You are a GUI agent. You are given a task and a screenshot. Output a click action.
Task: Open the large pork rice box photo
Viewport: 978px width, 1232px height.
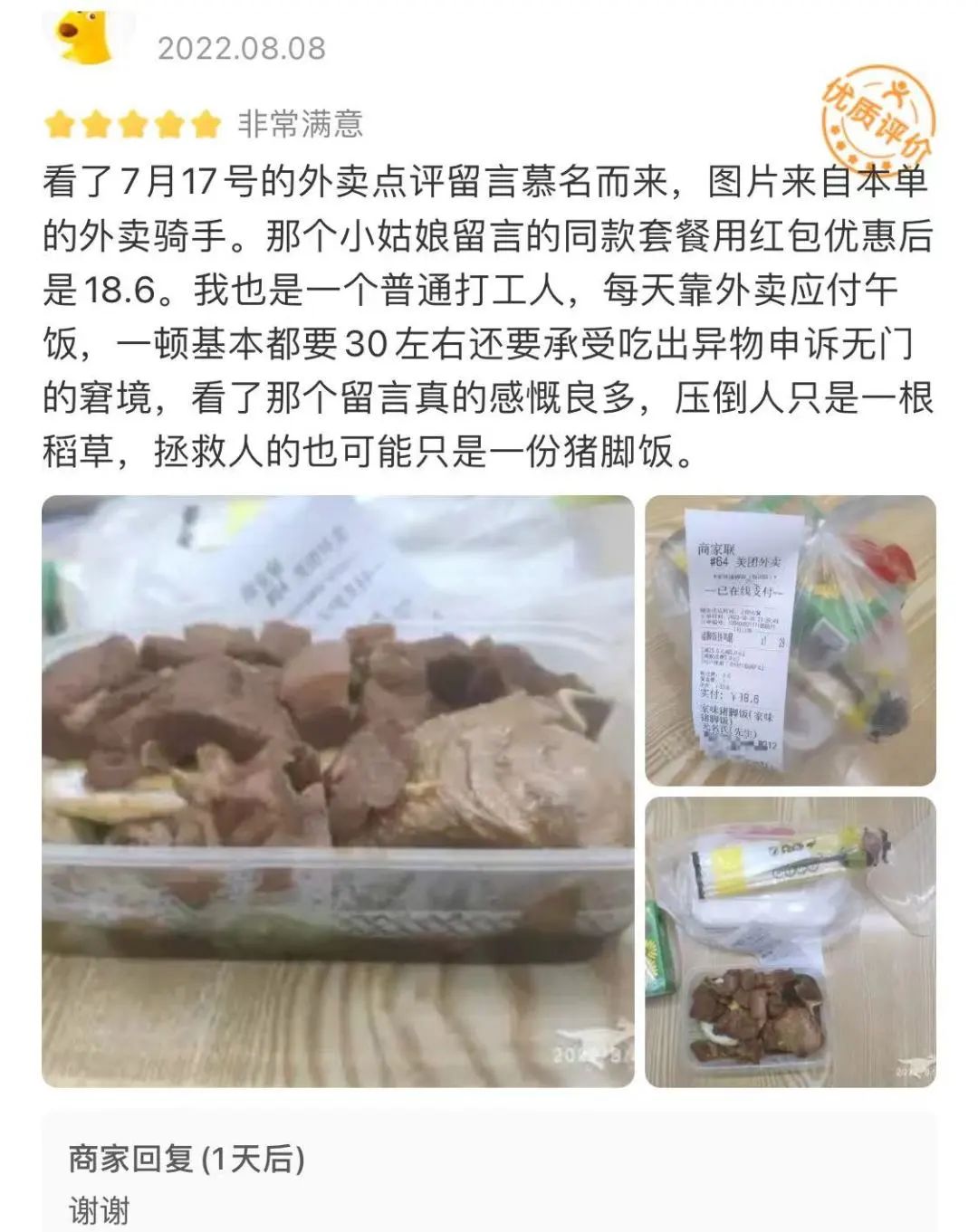click(338, 790)
